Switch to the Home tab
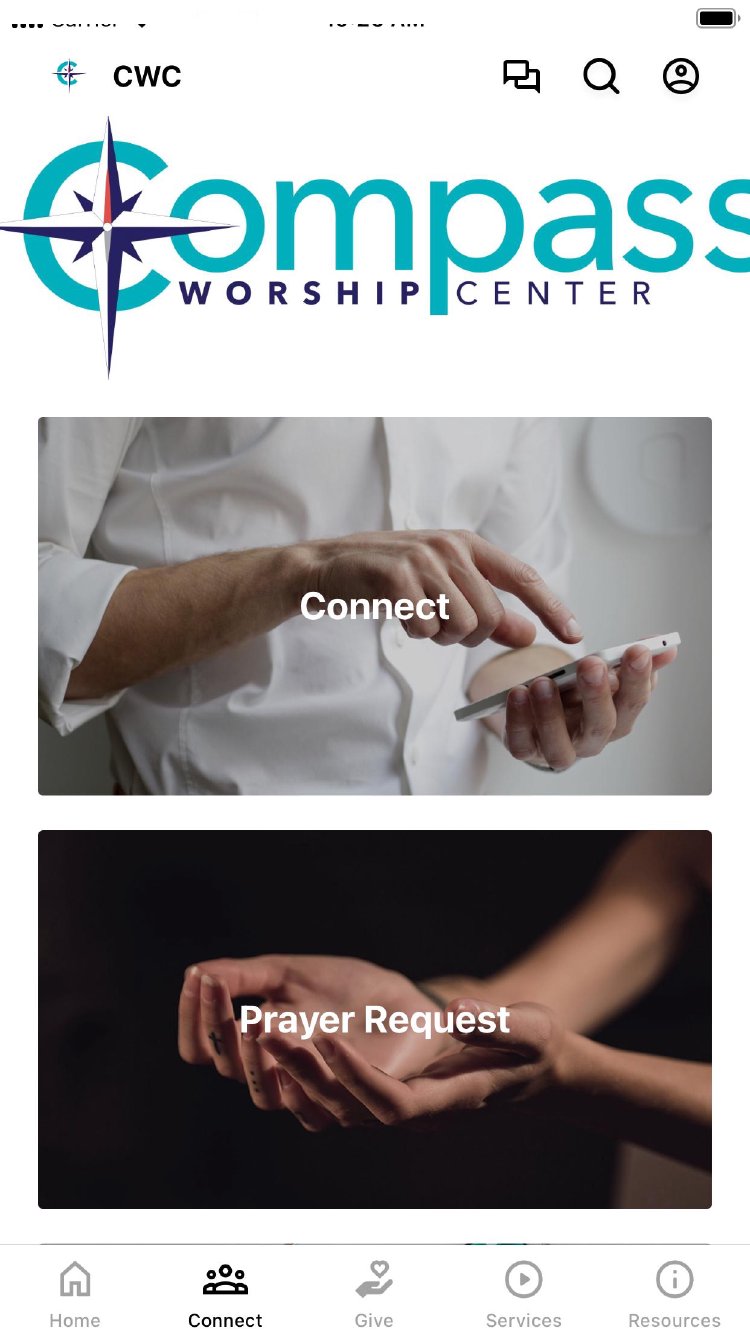 coord(75,1295)
